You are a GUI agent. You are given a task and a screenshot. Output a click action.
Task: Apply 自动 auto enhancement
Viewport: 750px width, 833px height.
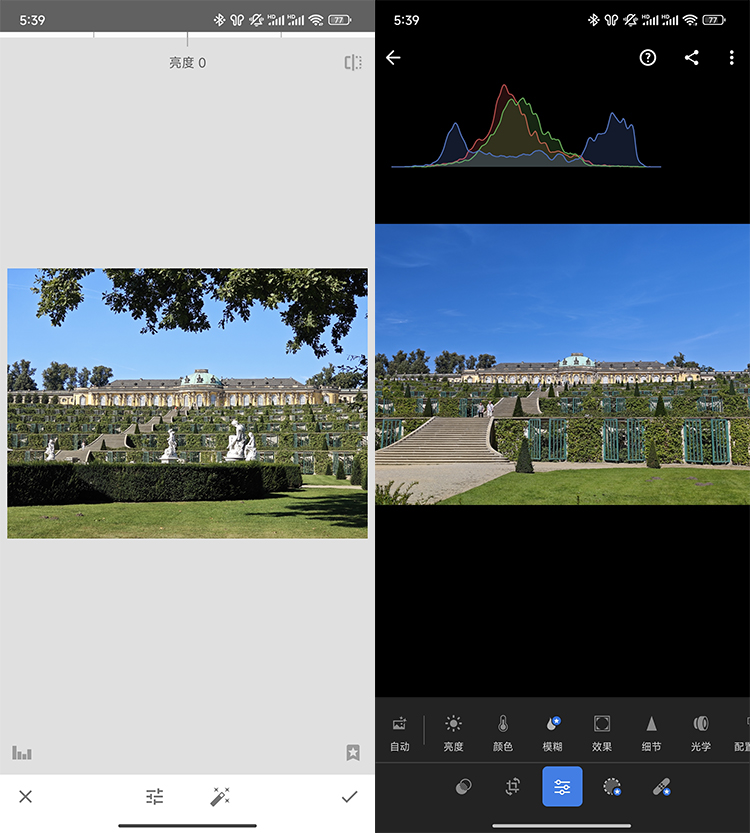(400, 732)
